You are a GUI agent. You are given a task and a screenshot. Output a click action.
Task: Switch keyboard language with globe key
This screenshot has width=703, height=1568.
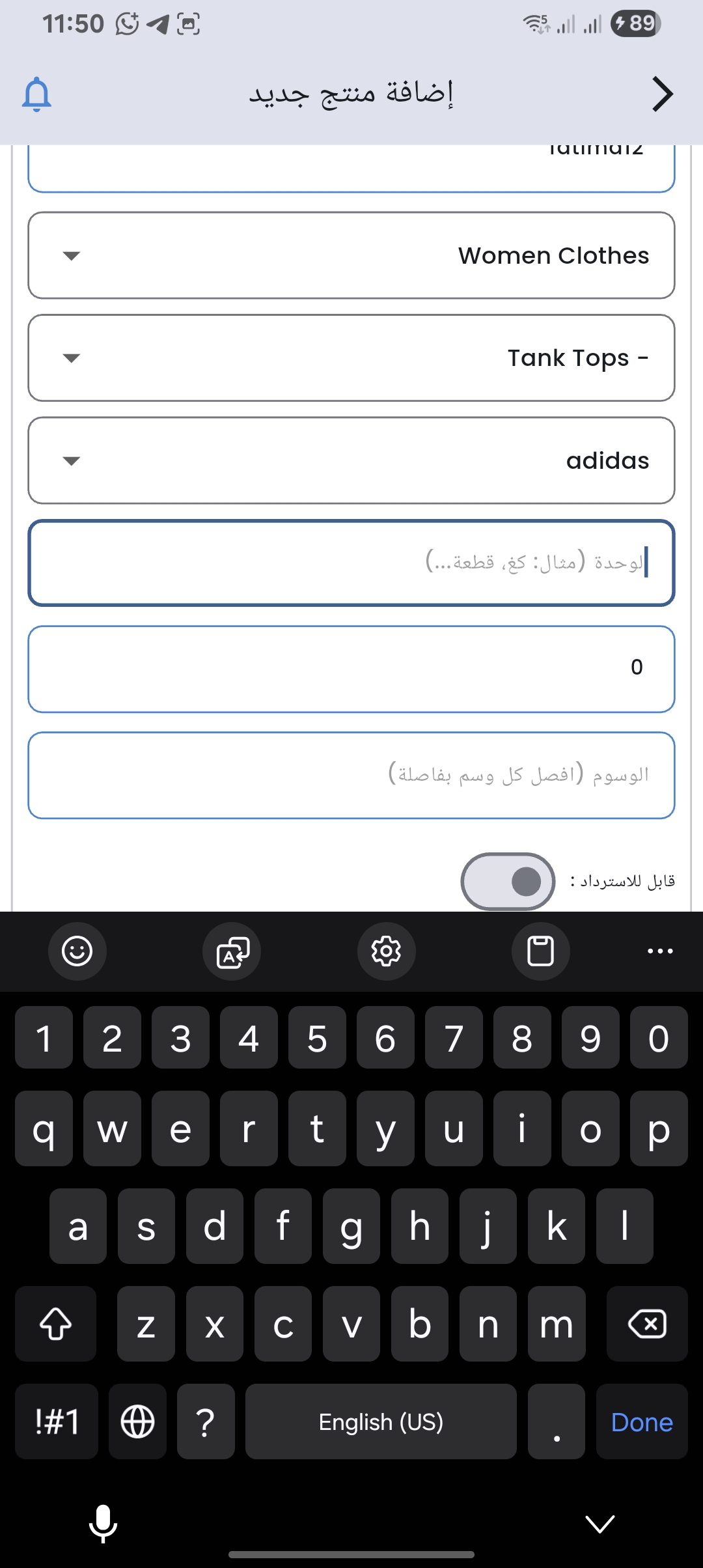point(137,1421)
